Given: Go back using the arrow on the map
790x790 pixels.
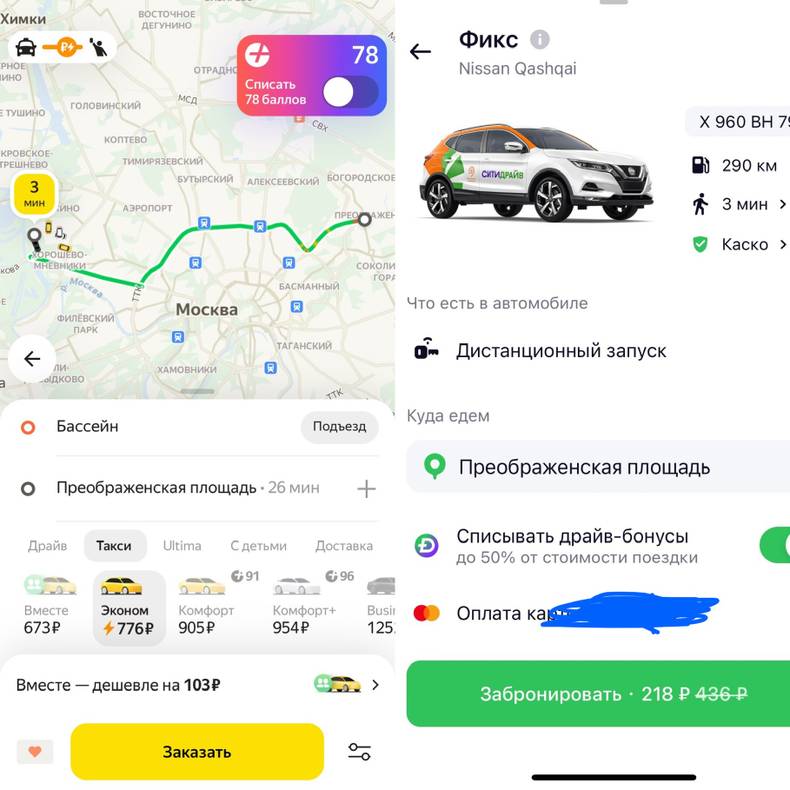Looking at the screenshot, I should click(32, 359).
